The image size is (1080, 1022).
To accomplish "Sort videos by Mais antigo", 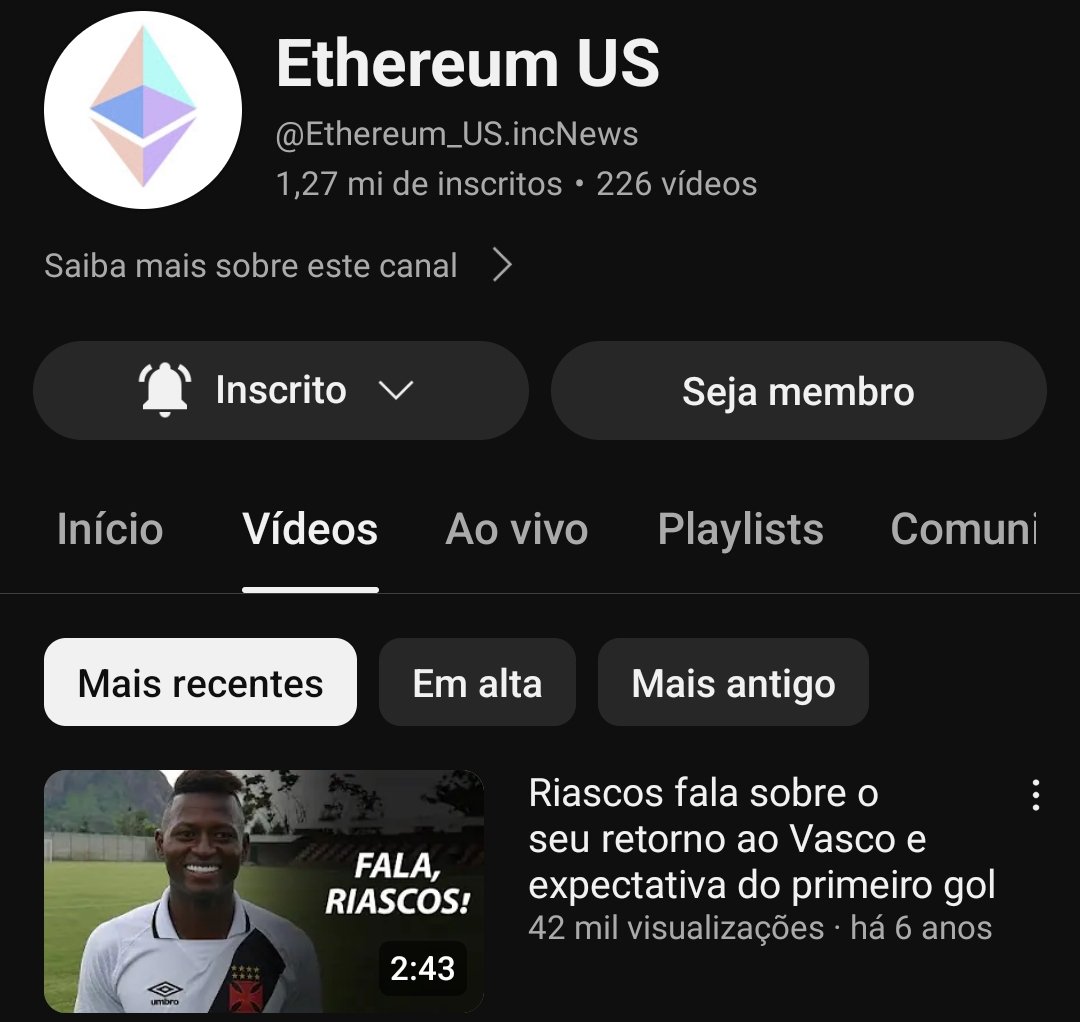I will coord(733,683).
